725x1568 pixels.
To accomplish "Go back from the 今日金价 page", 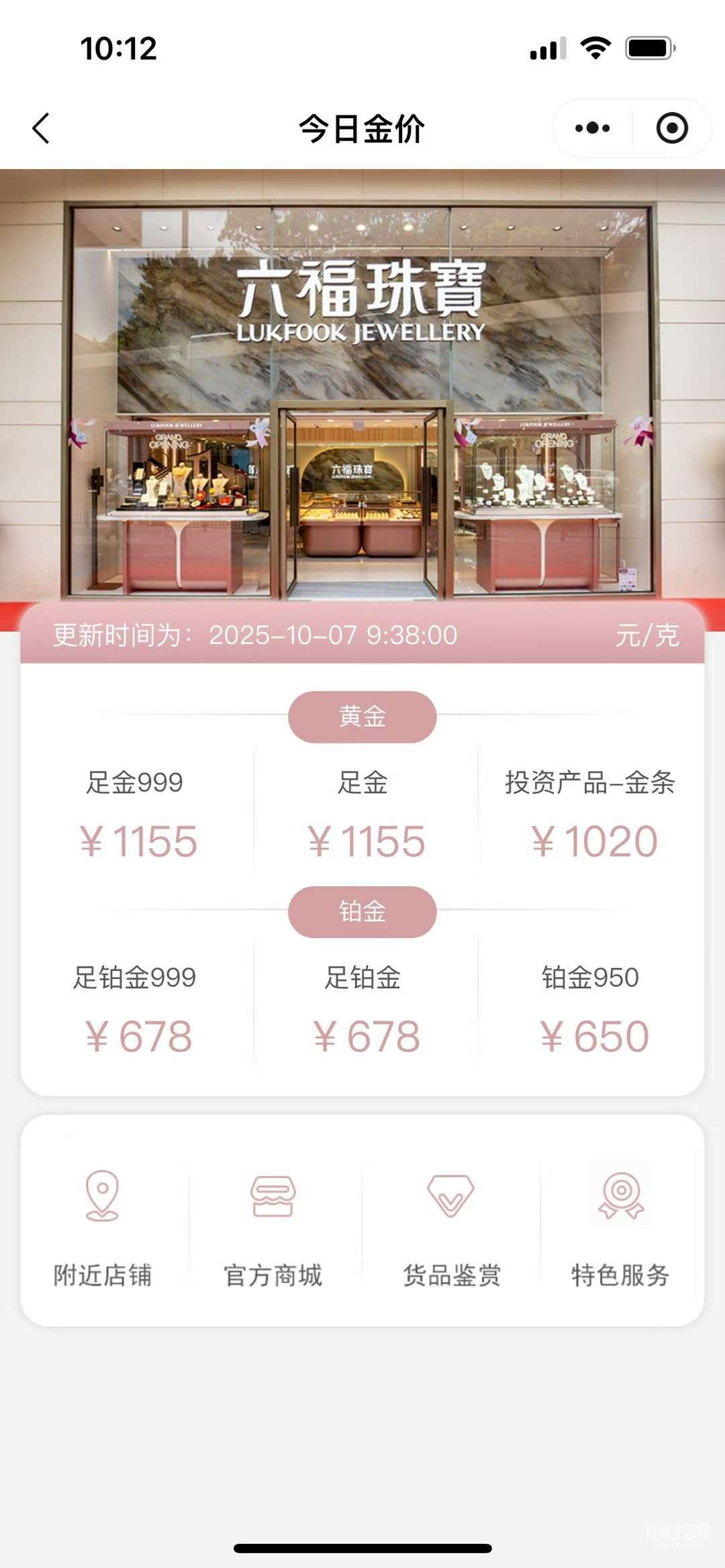I will click(42, 128).
